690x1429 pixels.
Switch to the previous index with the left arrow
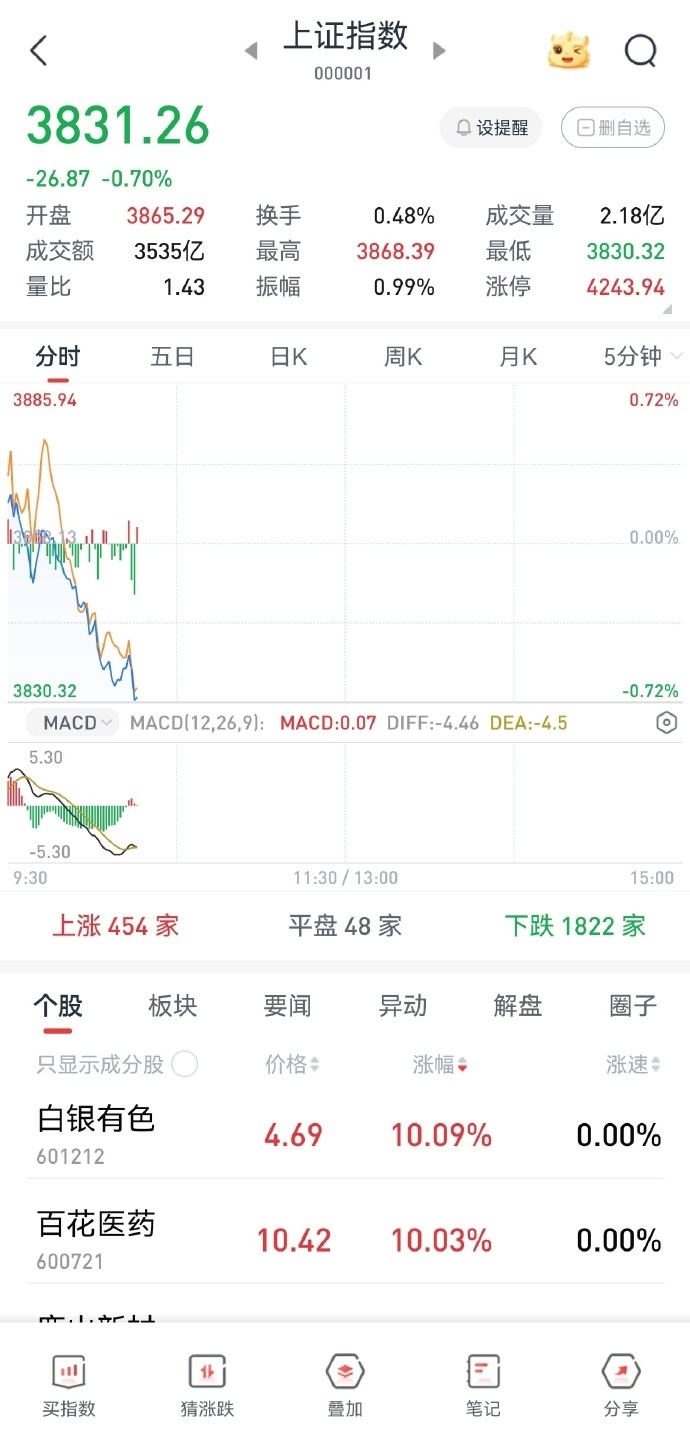[251, 51]
